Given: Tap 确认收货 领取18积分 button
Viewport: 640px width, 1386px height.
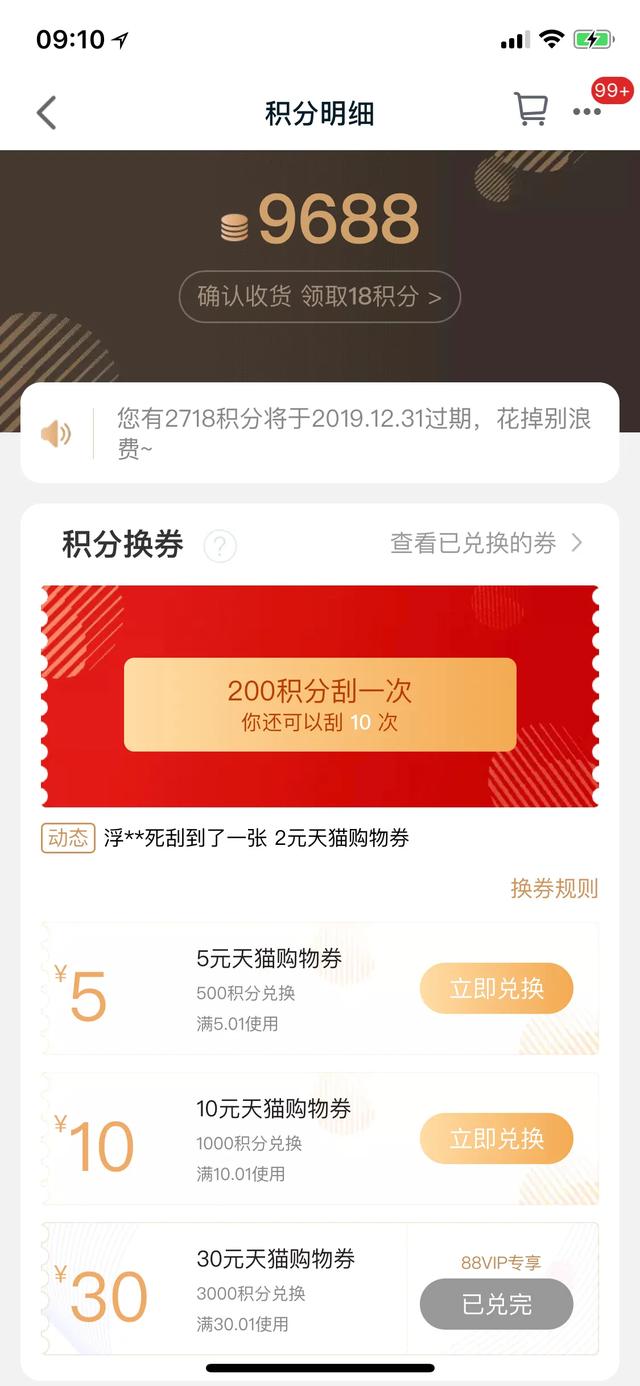Looking at the screenshot, I should click(x=319, y=297).
